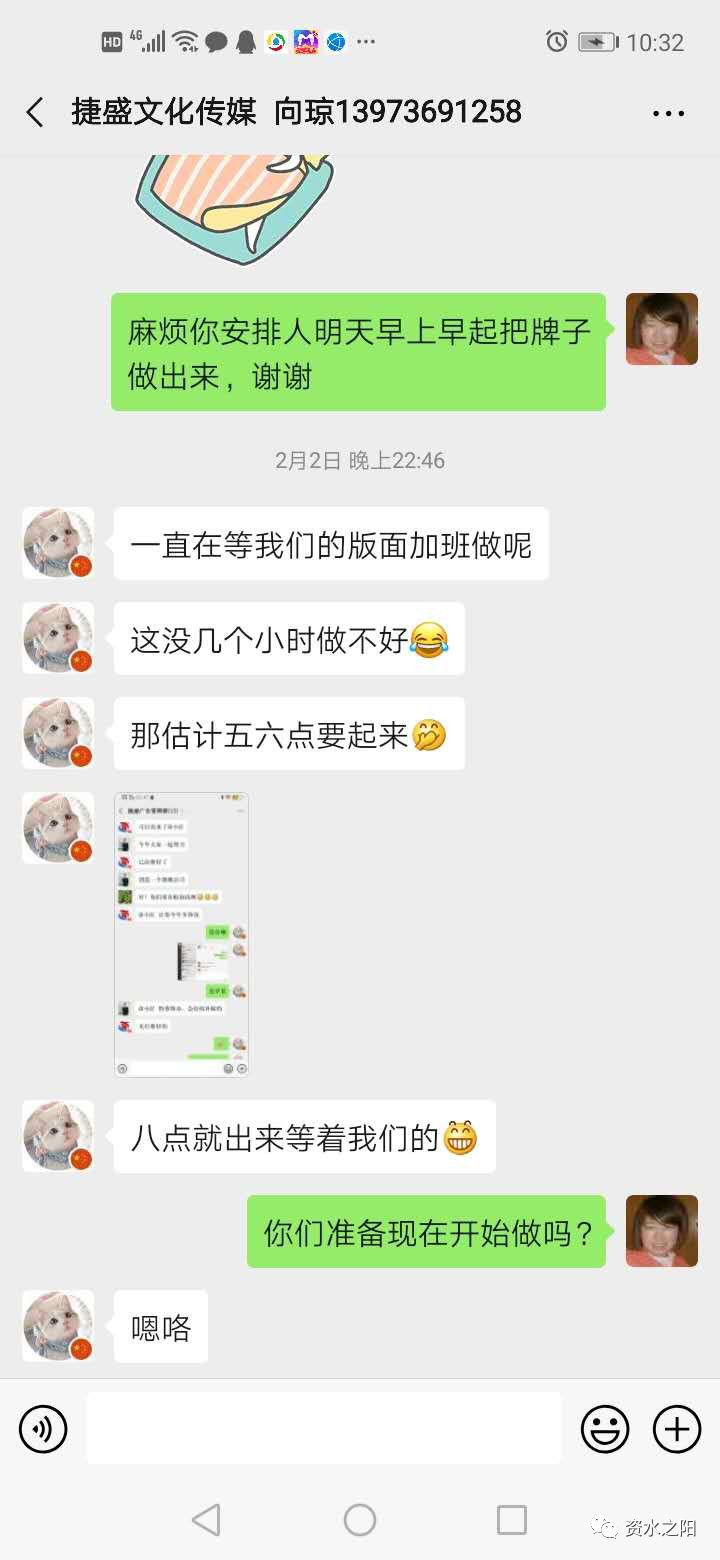Open the plus attachment menu

click(x=677, y=1429)
